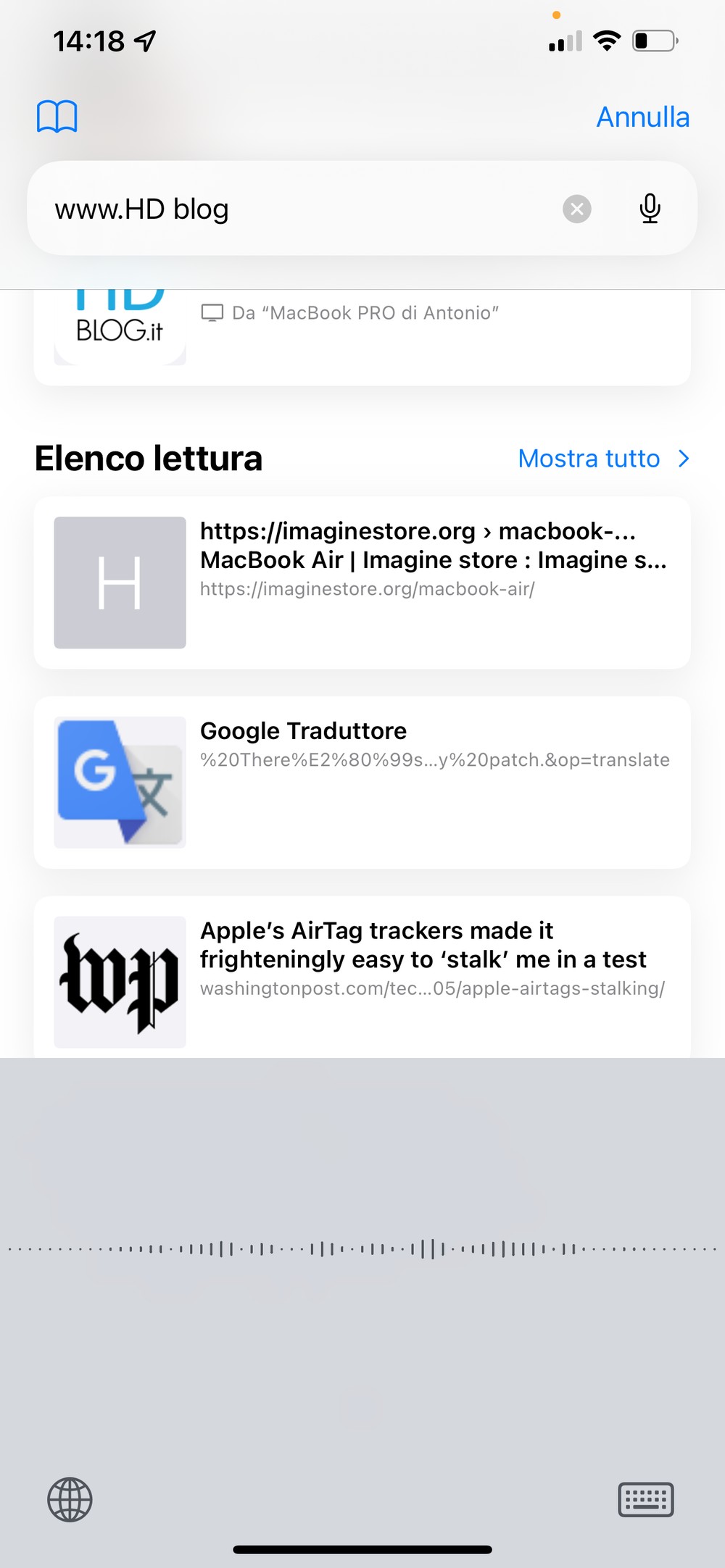Open the HD BLOG.it tab from MacBook PRO
This screenshot has width=725, height=1568.
(x=362, y=337)
